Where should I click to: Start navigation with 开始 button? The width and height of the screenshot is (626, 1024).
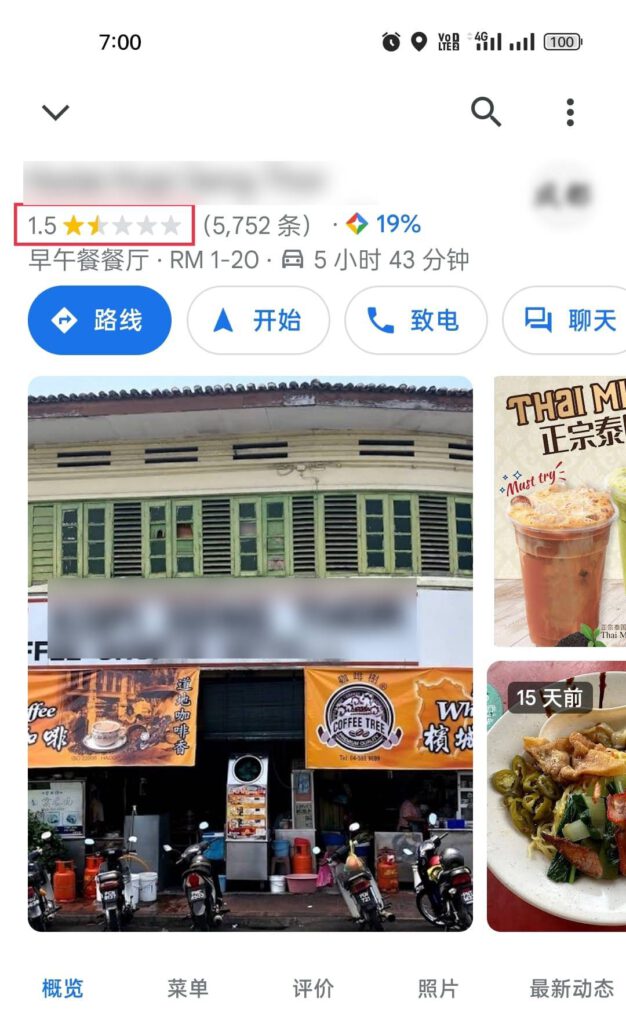[x=258, y=320]
